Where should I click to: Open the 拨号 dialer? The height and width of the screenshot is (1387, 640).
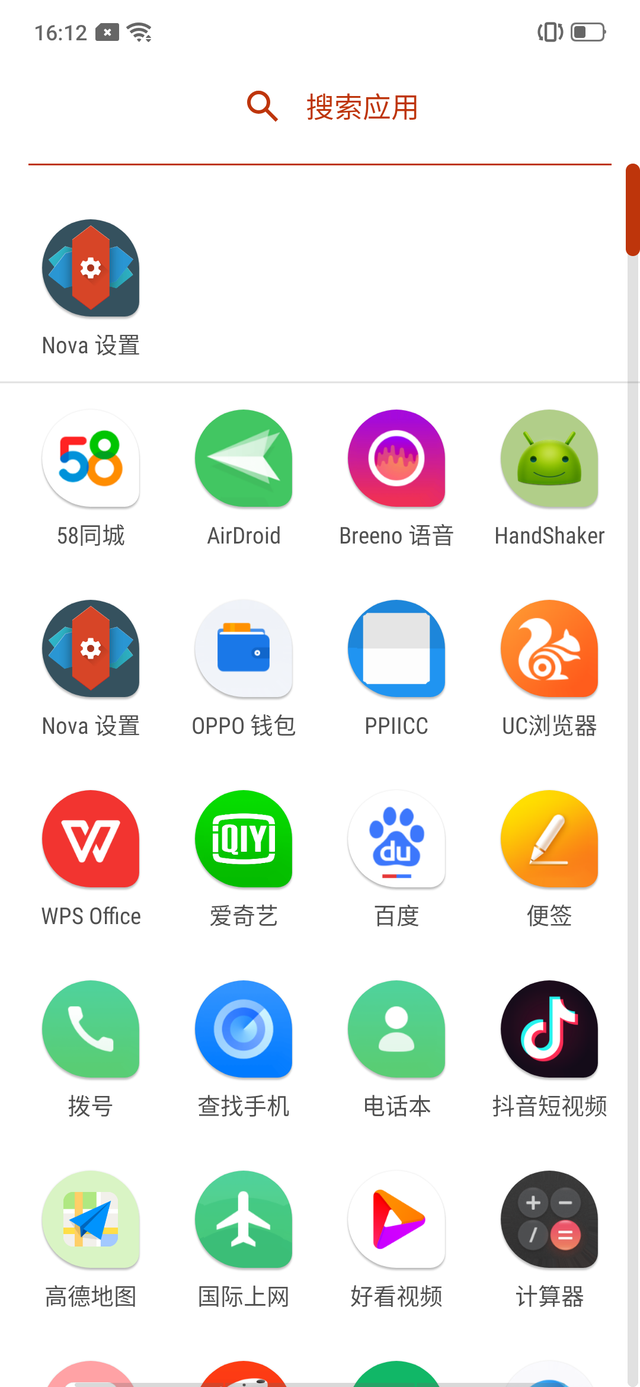point(90,1029)
